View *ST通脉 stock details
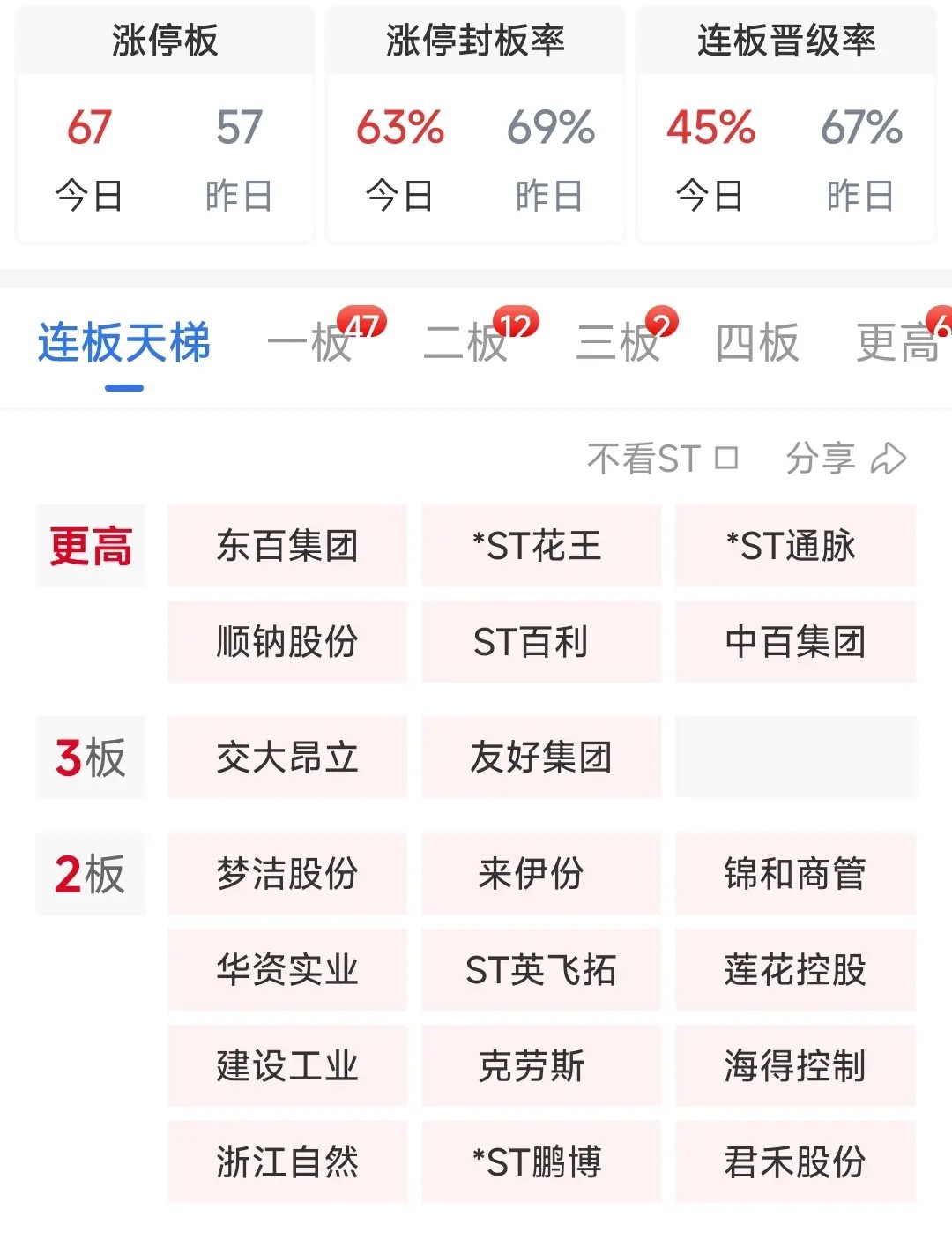This screenshot has width=952, height=1247. tap(795, 546)
